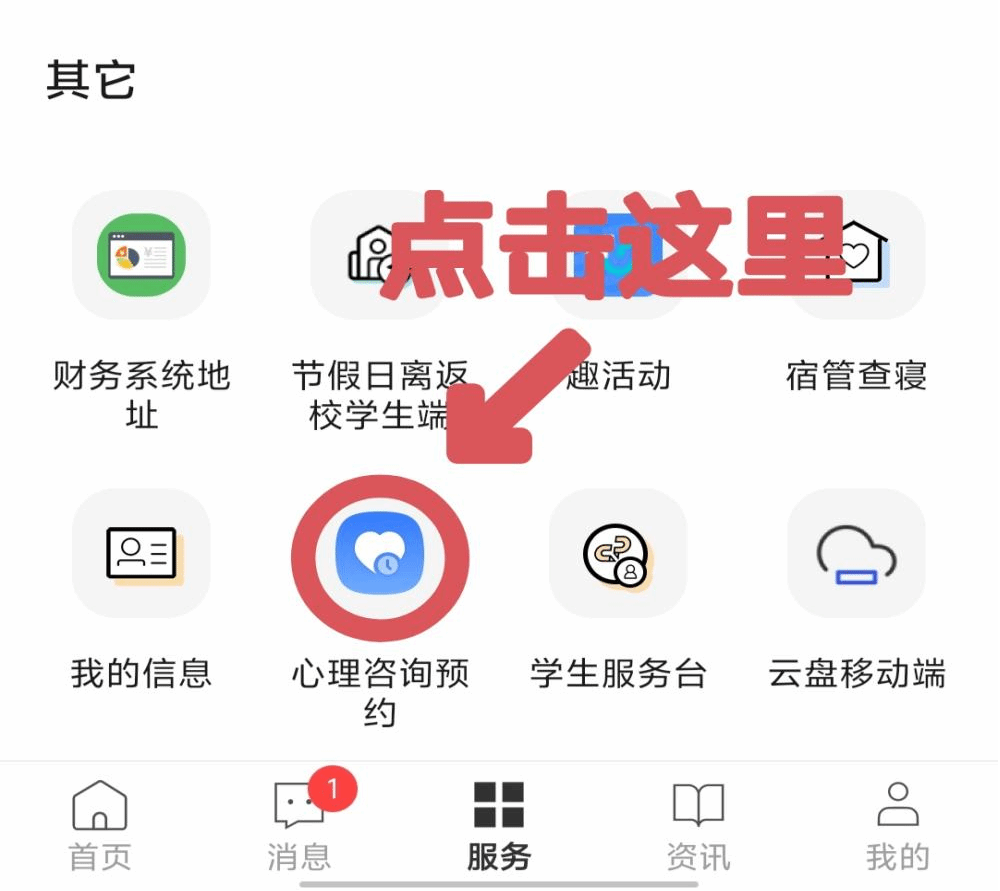Open 学生服务台
Screen dimensions: 1000x891
point(618,553)
